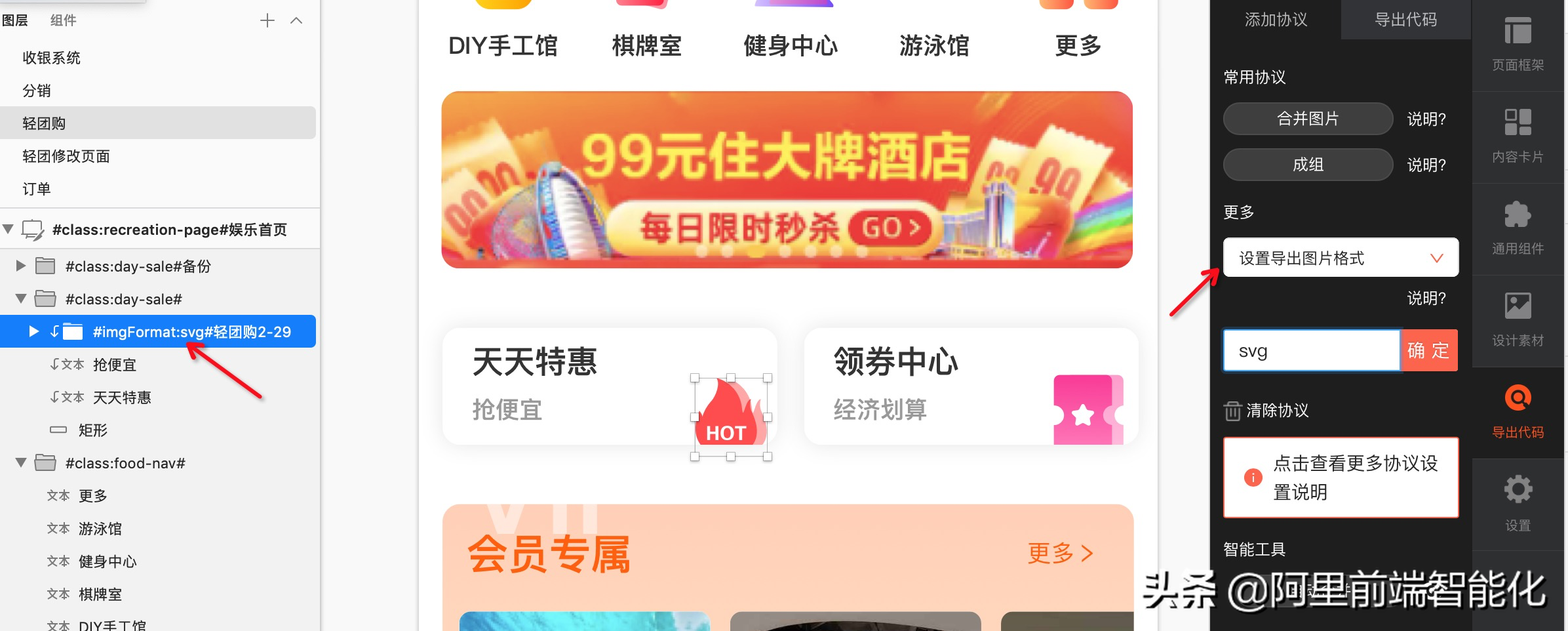Focus the svg format input field
Image resolution: width=1568 pixels, height=631 pixels.
pyautogui.click(x=1312, y=351)
